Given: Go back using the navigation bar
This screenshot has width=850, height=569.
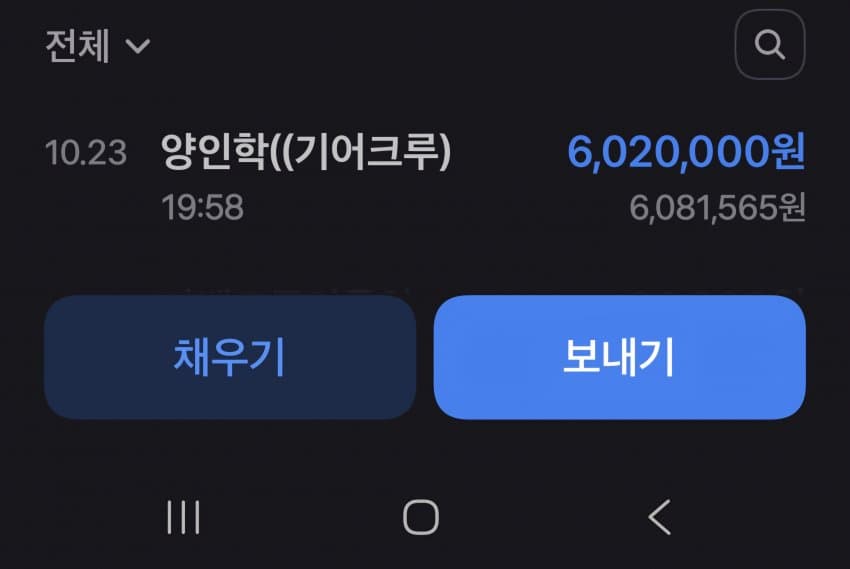Looking at the screenshot, I should 658,517.
